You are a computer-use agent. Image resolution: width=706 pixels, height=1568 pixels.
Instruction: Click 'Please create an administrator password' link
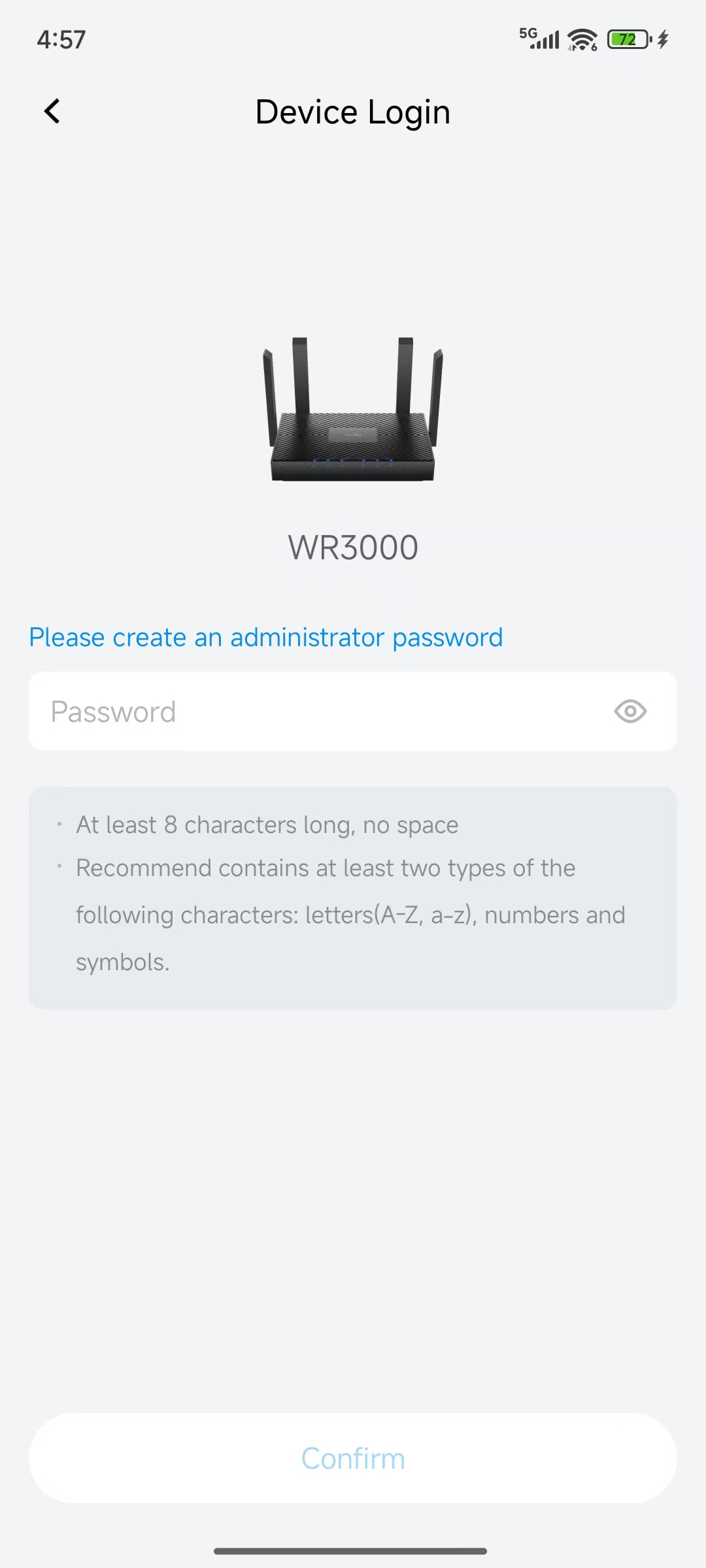pos(264,637)
